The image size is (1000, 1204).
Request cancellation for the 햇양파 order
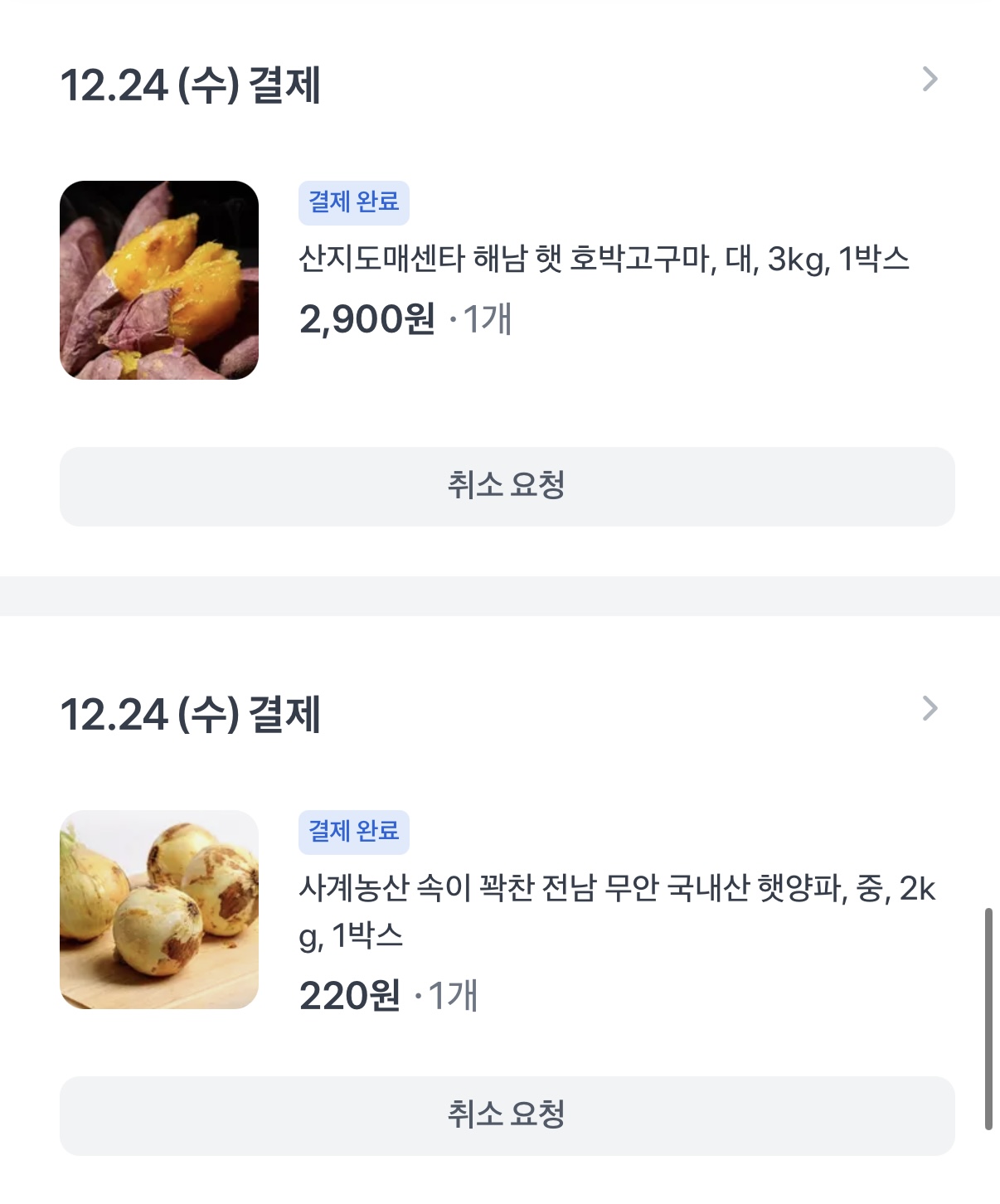507,1116
